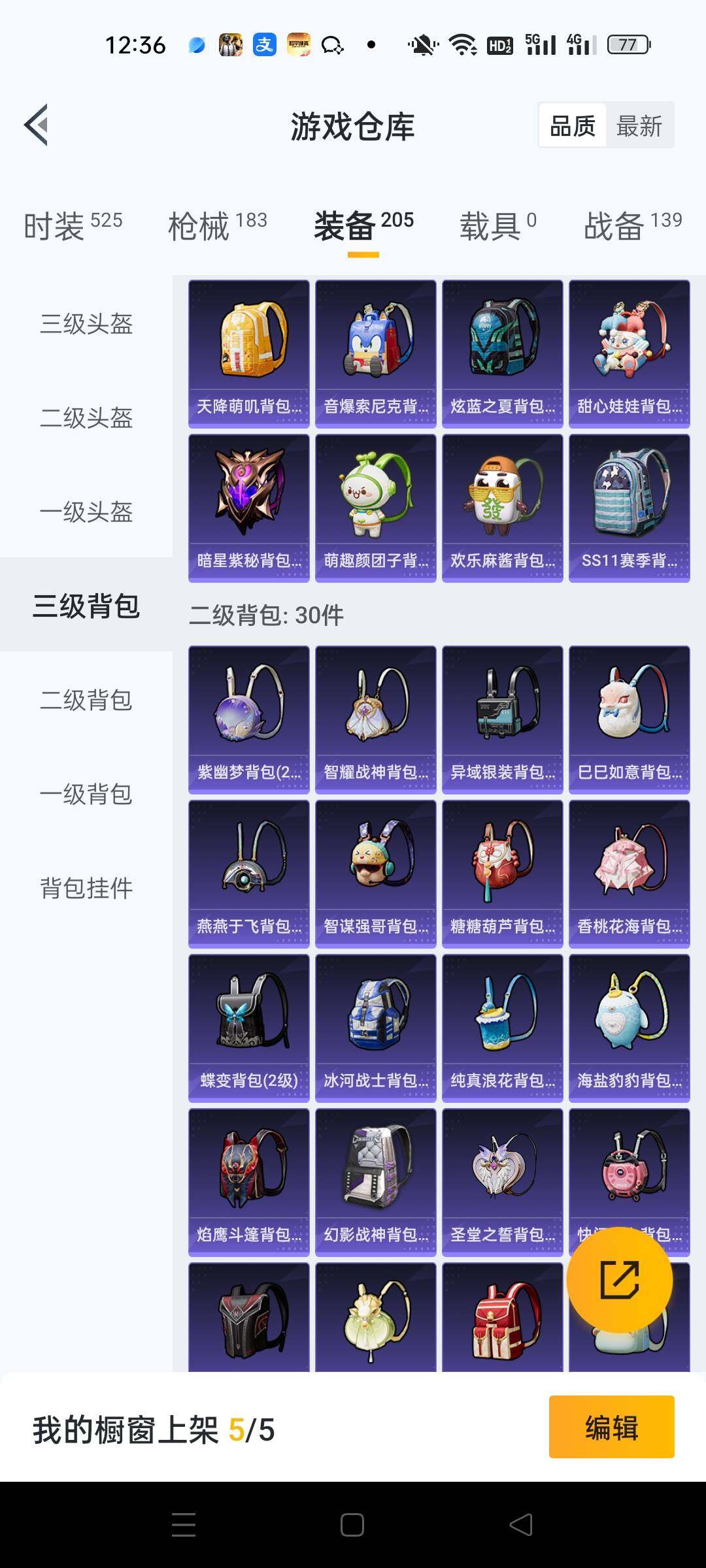Tap the 编辑 button
This screenshot has width=706, height=1568.
(x=611, y=1428)
